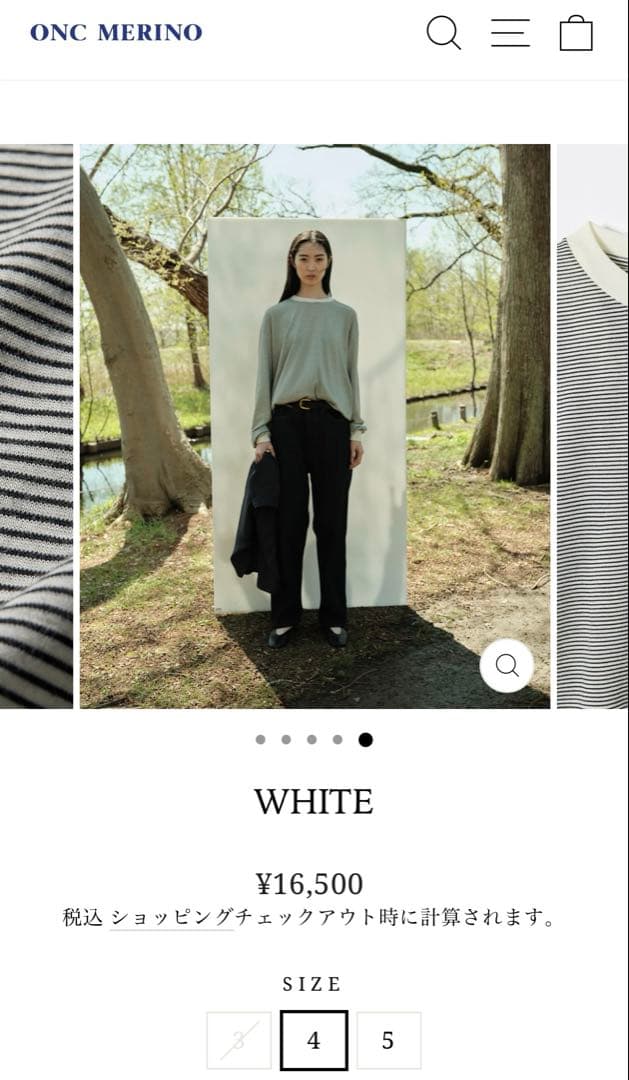Open the shopping bag cart

(576, 32)
